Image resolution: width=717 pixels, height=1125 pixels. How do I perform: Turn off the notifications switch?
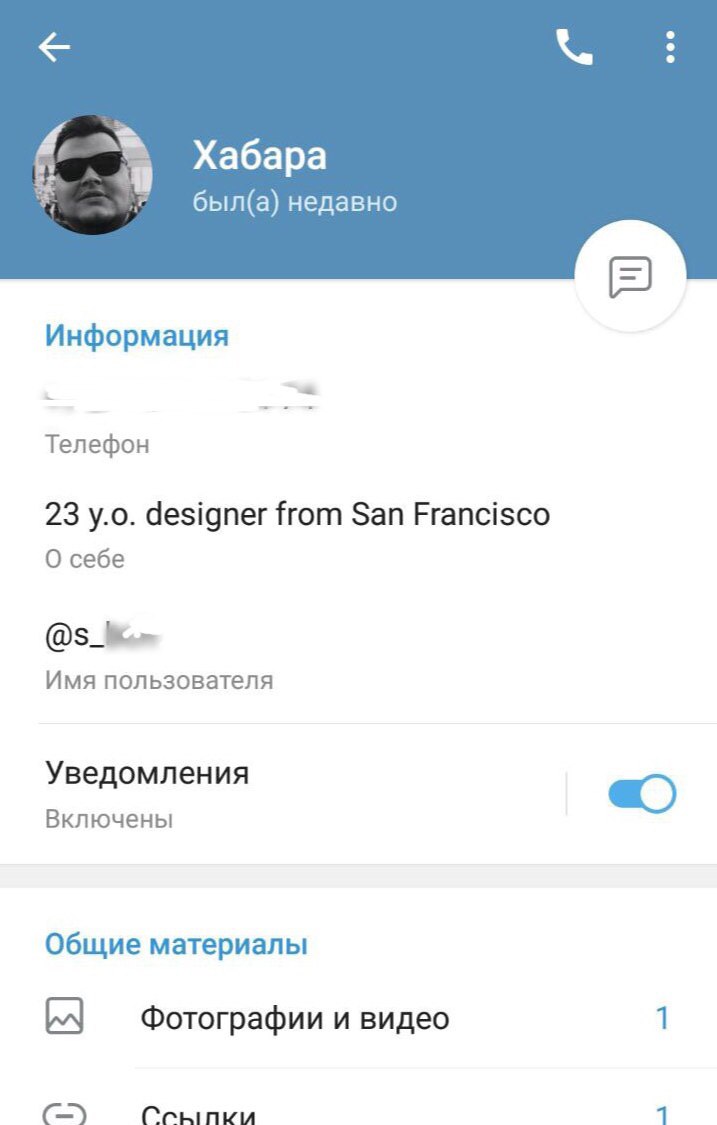click(642, 794)
